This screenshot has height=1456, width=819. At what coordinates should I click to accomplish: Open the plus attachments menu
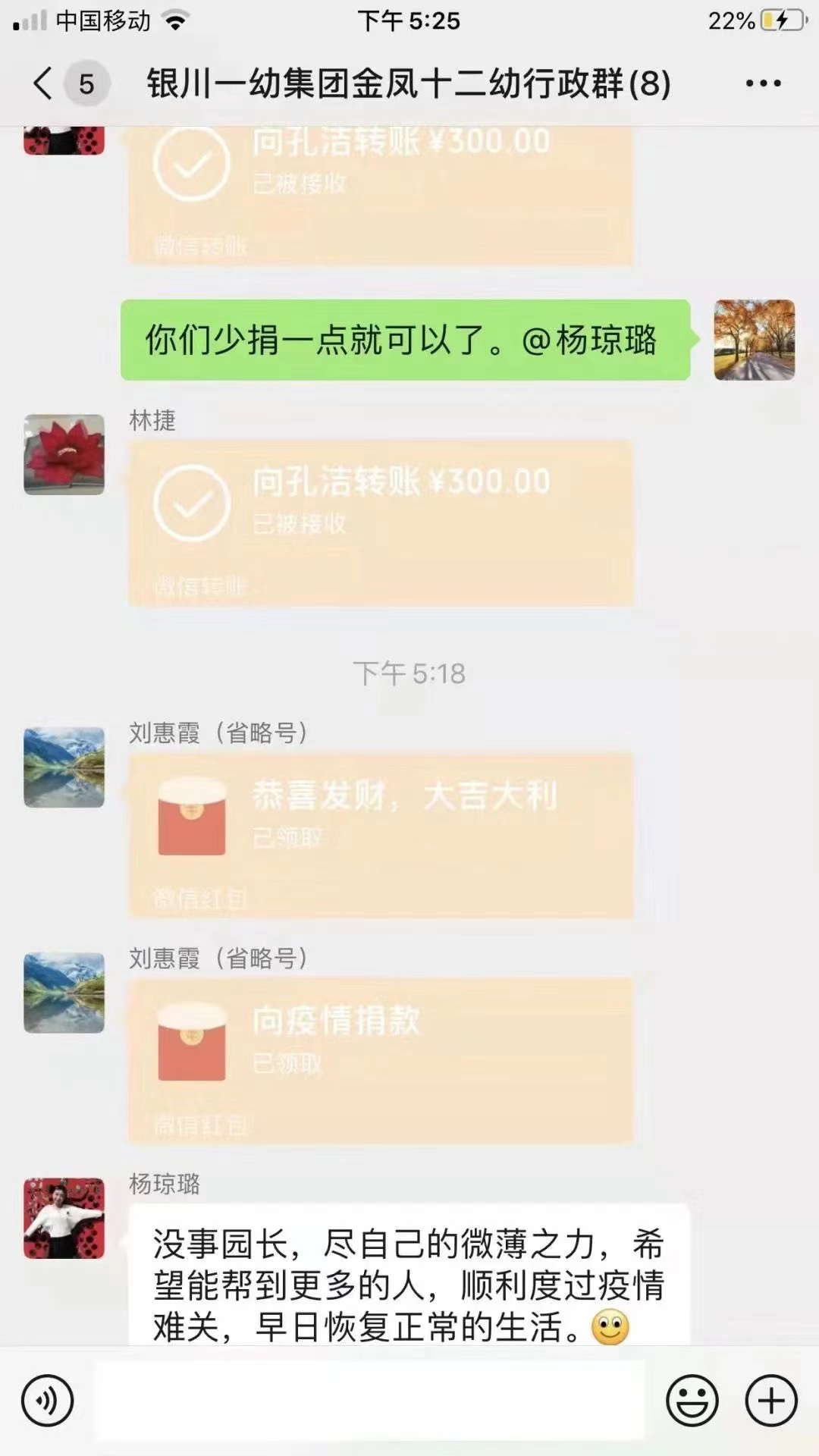[x=771, y=1401]
